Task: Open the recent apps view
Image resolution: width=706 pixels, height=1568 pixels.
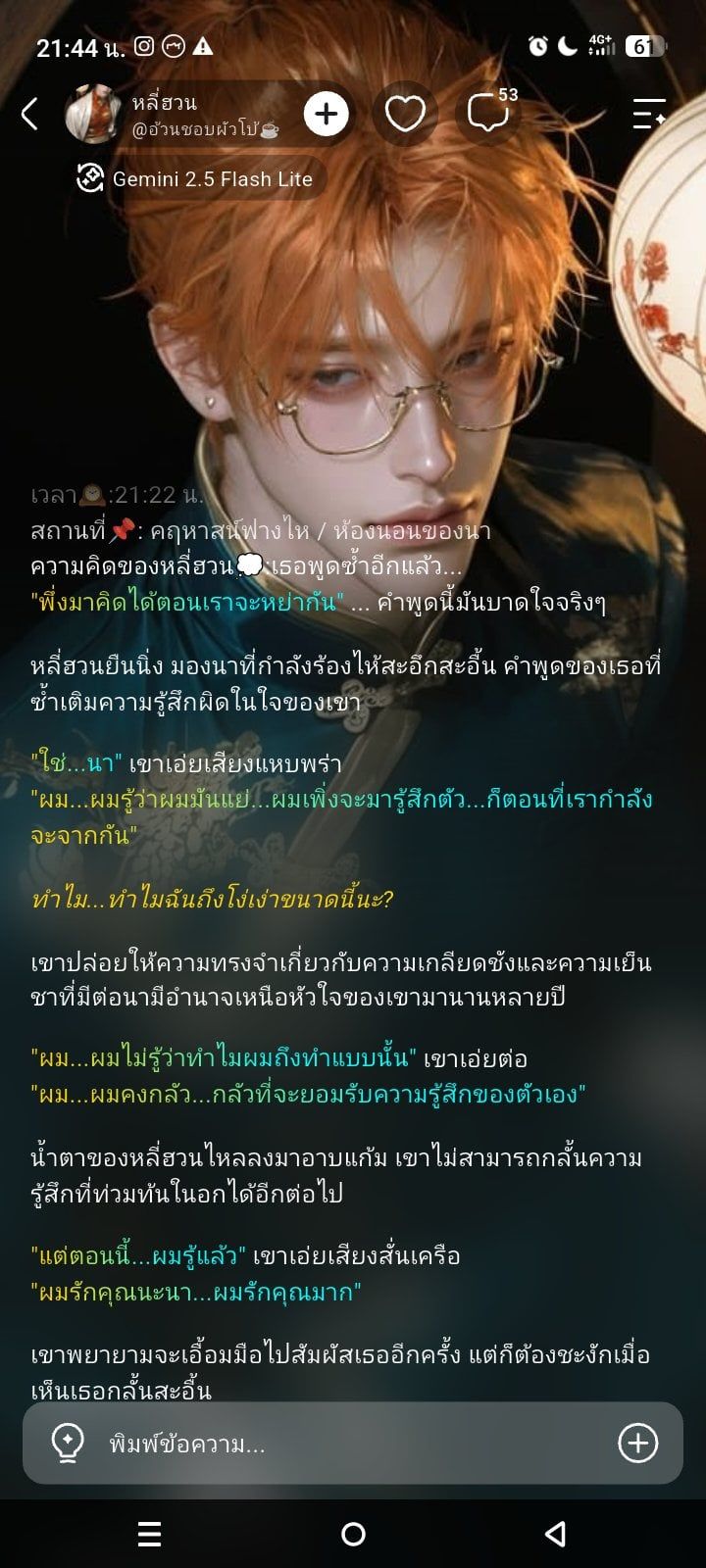Action: coord(149,1534)
